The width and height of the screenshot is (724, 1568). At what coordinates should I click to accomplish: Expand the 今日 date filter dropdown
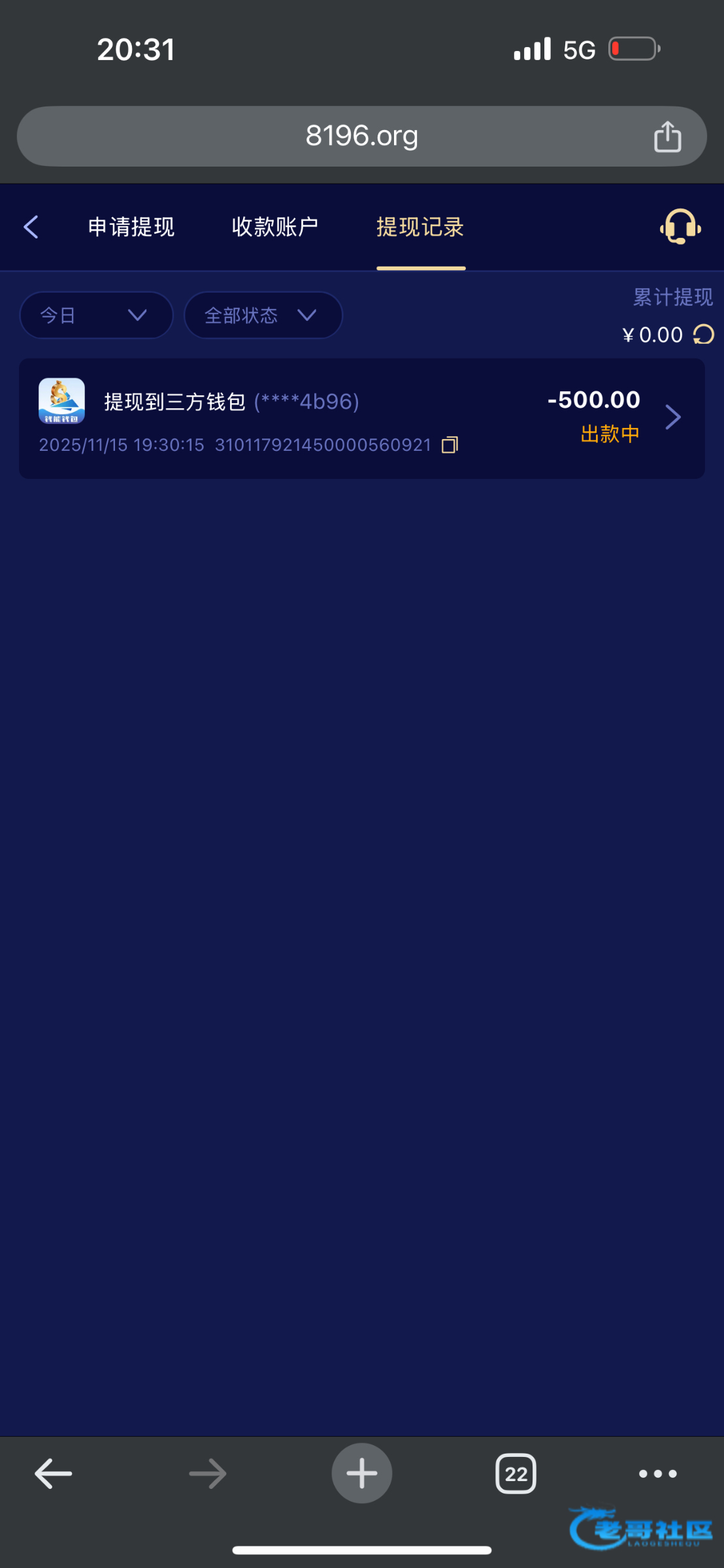96,316
